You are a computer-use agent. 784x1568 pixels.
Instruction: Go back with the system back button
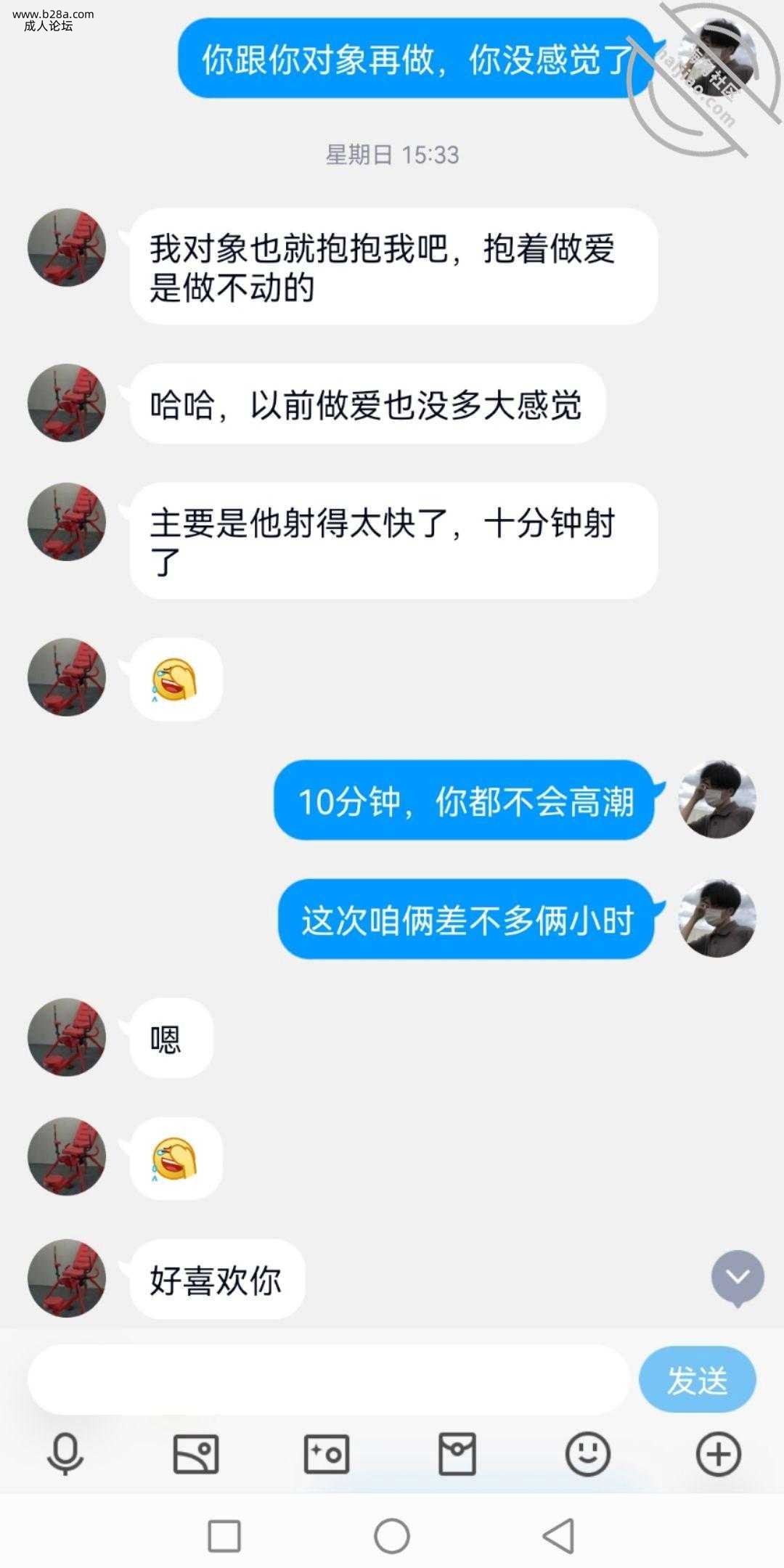pyautogui.click(x=559, y=1536)
